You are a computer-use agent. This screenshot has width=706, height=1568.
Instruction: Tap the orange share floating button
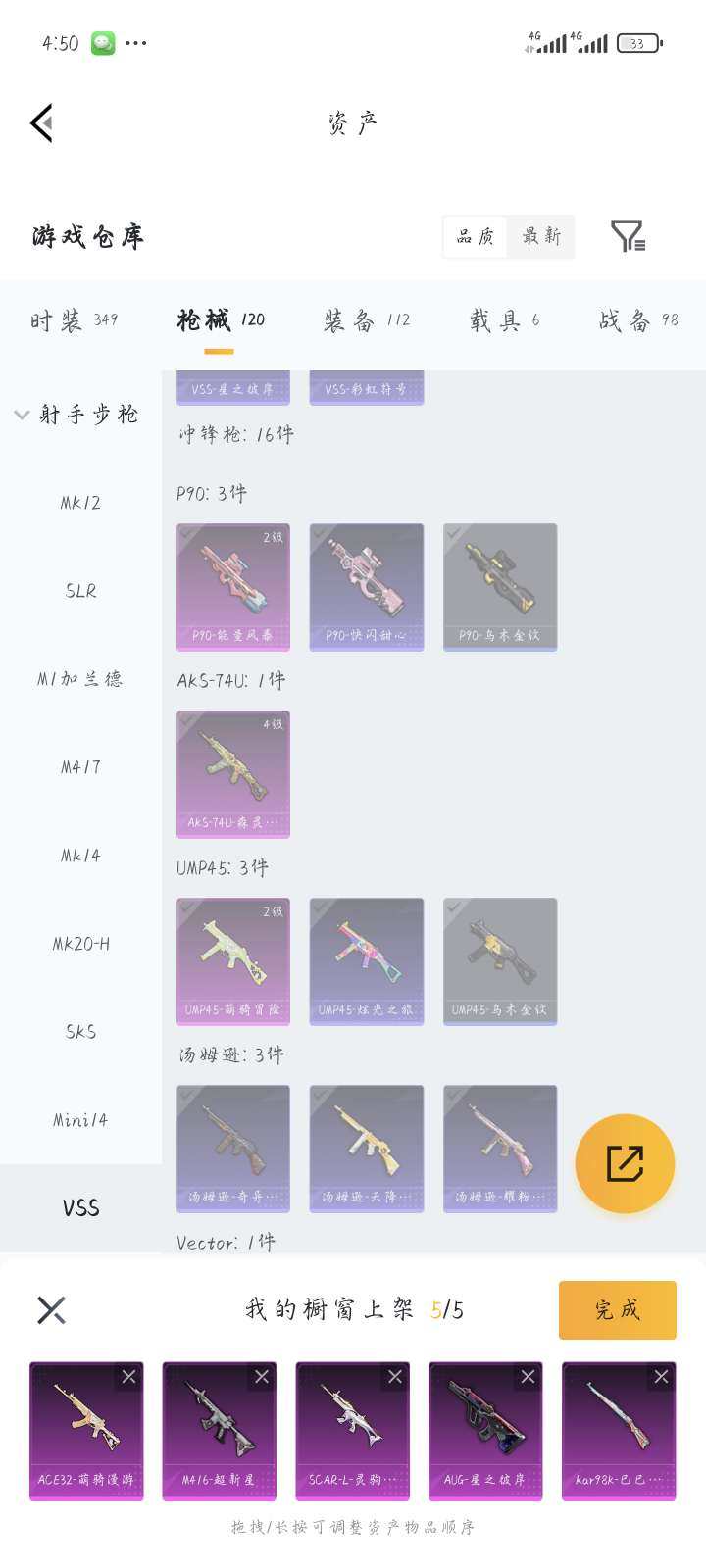tap(625, 1163)
